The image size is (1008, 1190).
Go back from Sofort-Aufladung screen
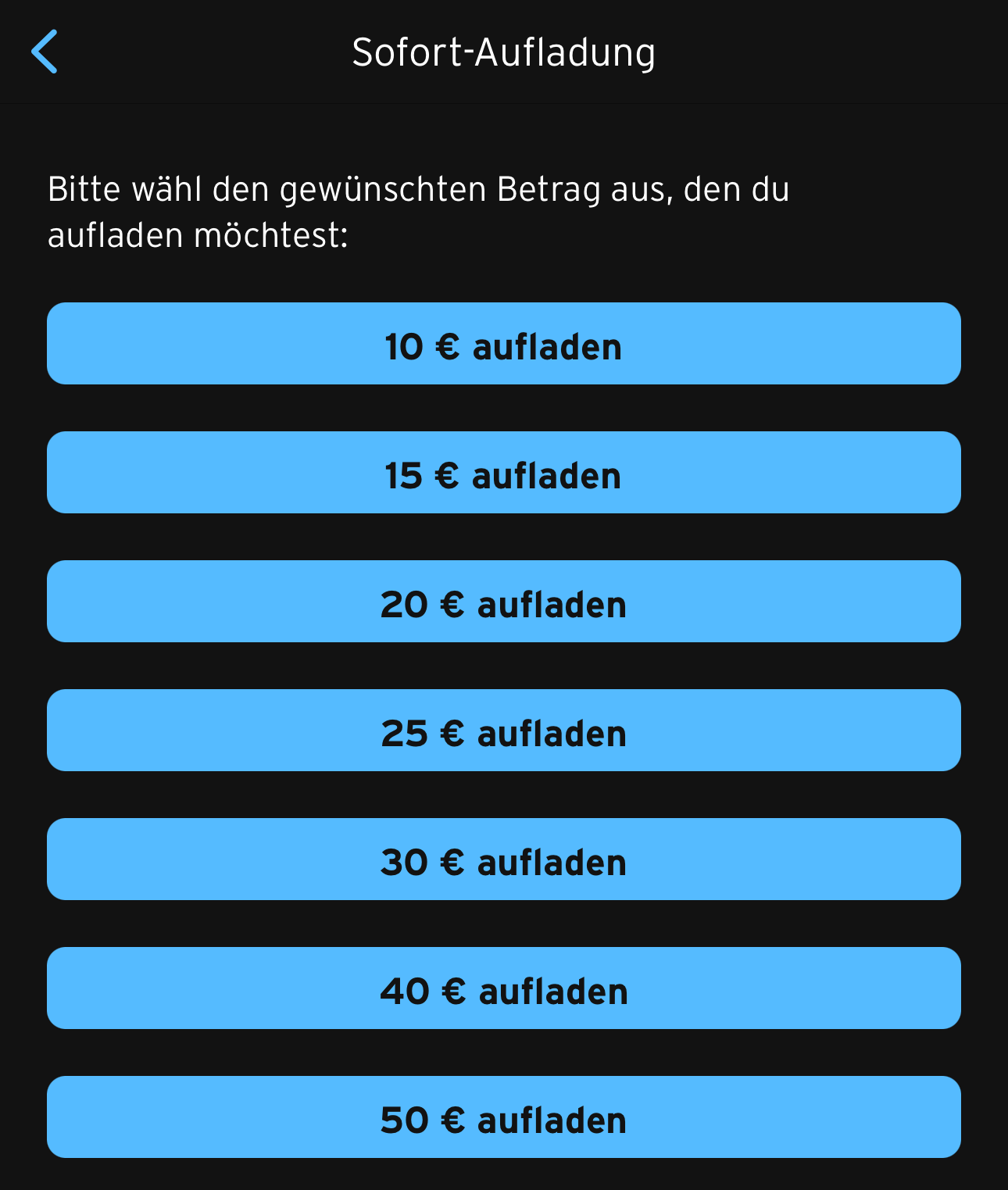tap(45, 52)
